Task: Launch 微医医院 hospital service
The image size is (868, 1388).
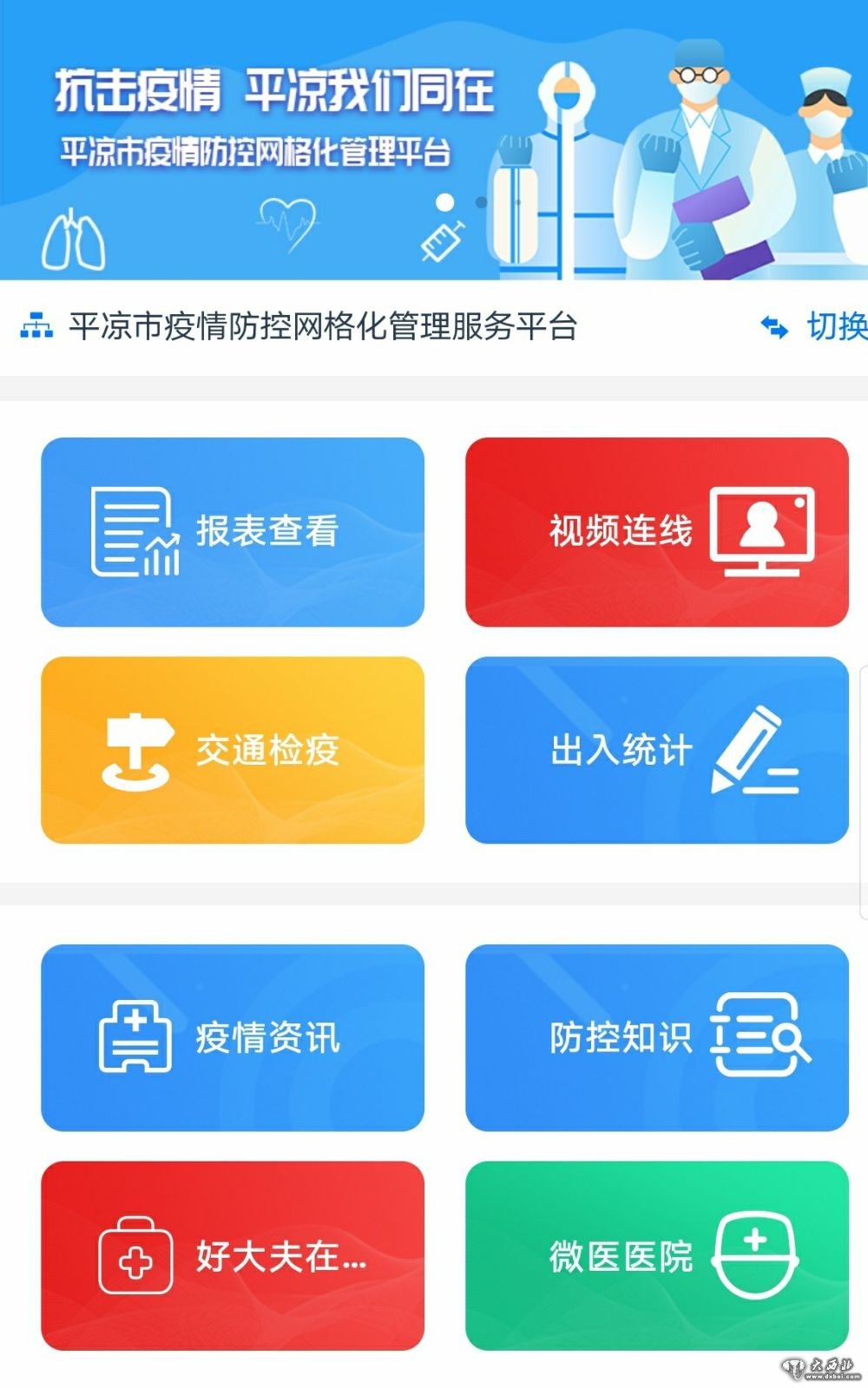Action: click(x=657, y=1255)
